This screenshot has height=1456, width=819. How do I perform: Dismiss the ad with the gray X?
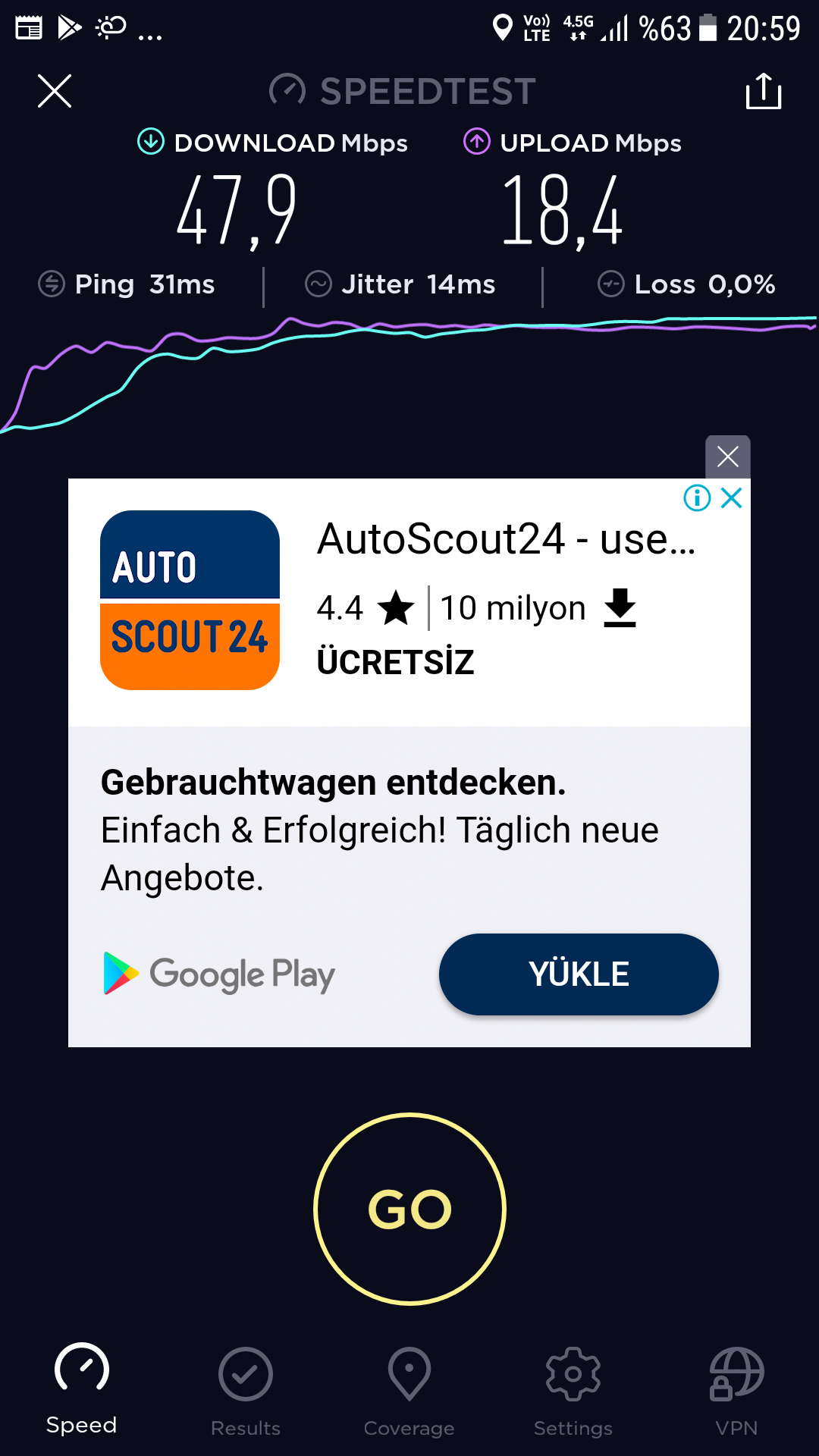pos(728,457)
